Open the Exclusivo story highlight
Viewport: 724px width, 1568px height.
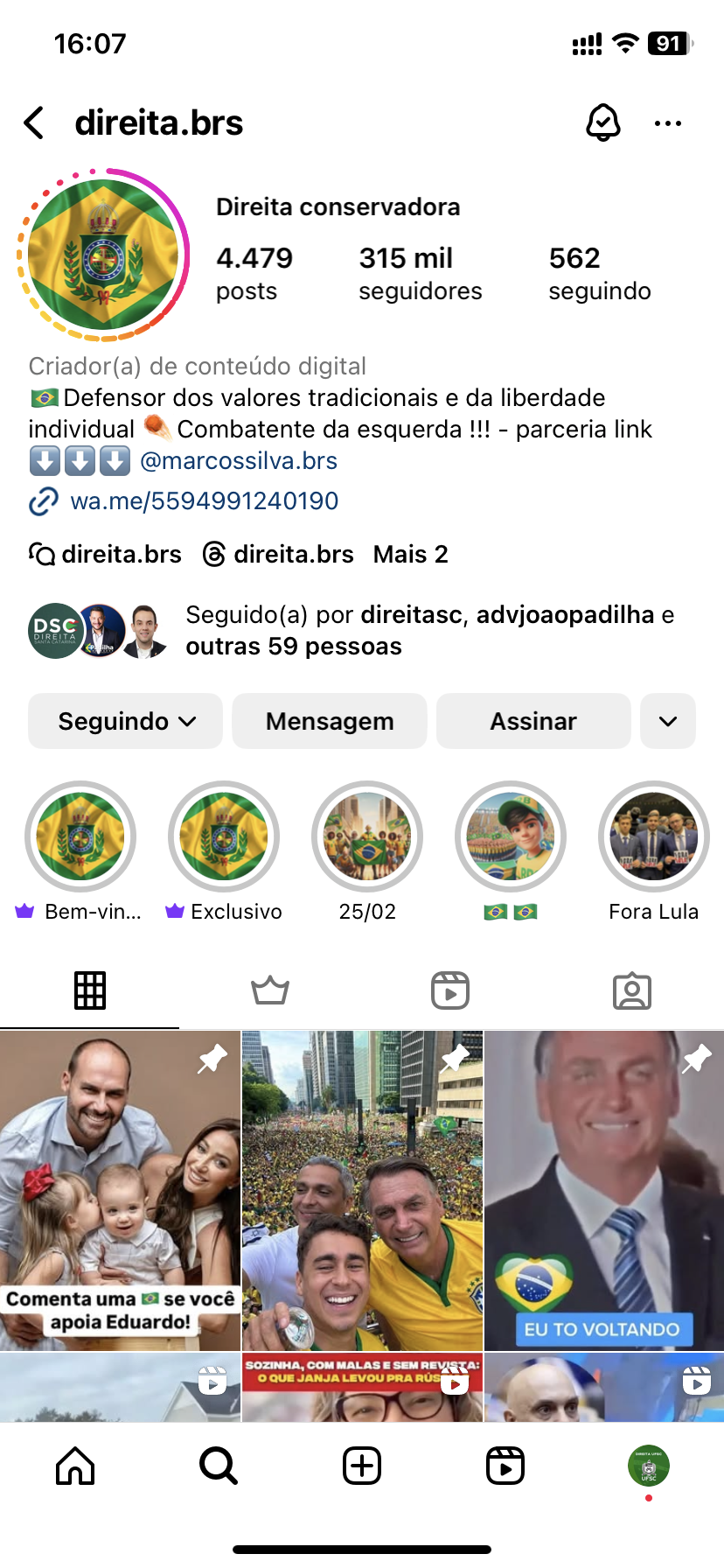[x=224, y=837]
